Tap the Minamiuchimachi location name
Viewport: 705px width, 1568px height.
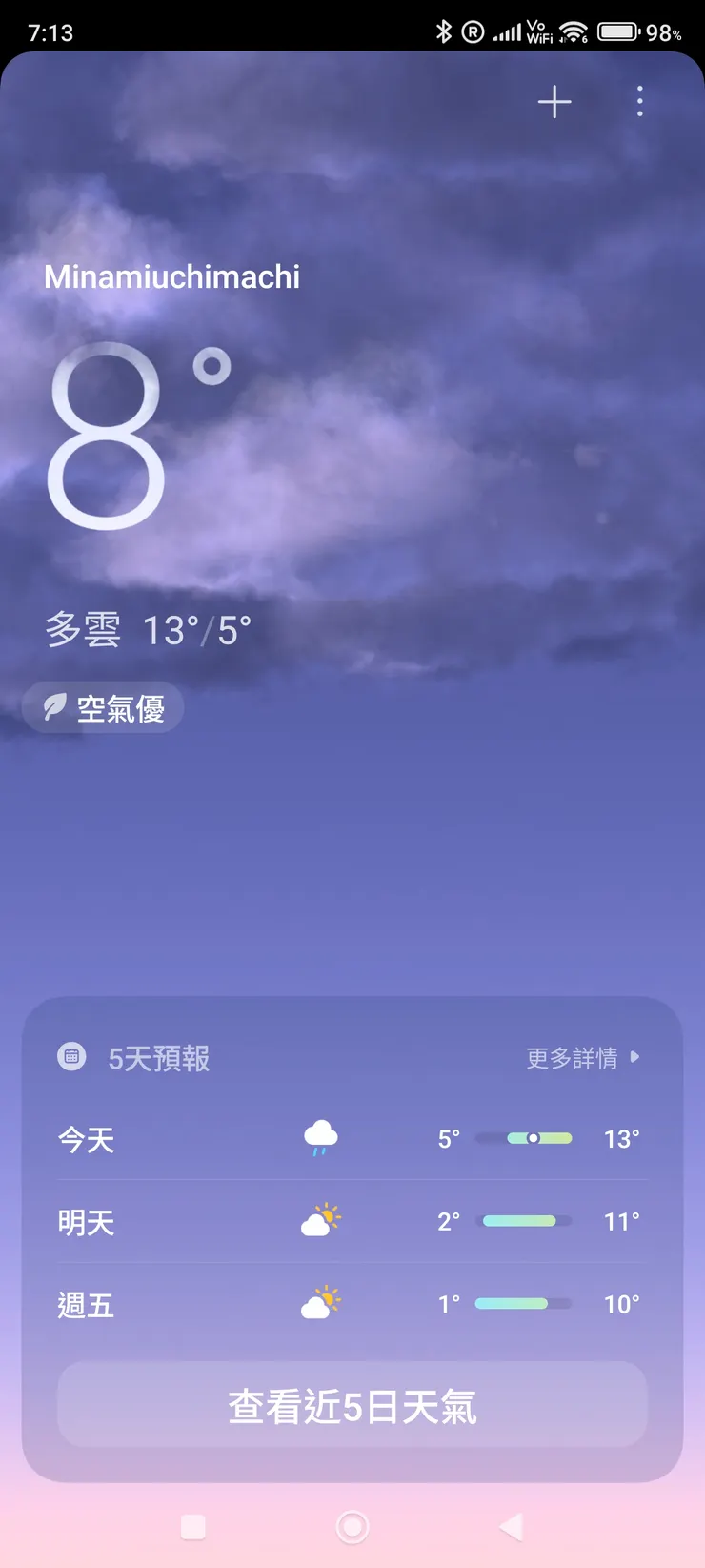(x=172, y=276)
